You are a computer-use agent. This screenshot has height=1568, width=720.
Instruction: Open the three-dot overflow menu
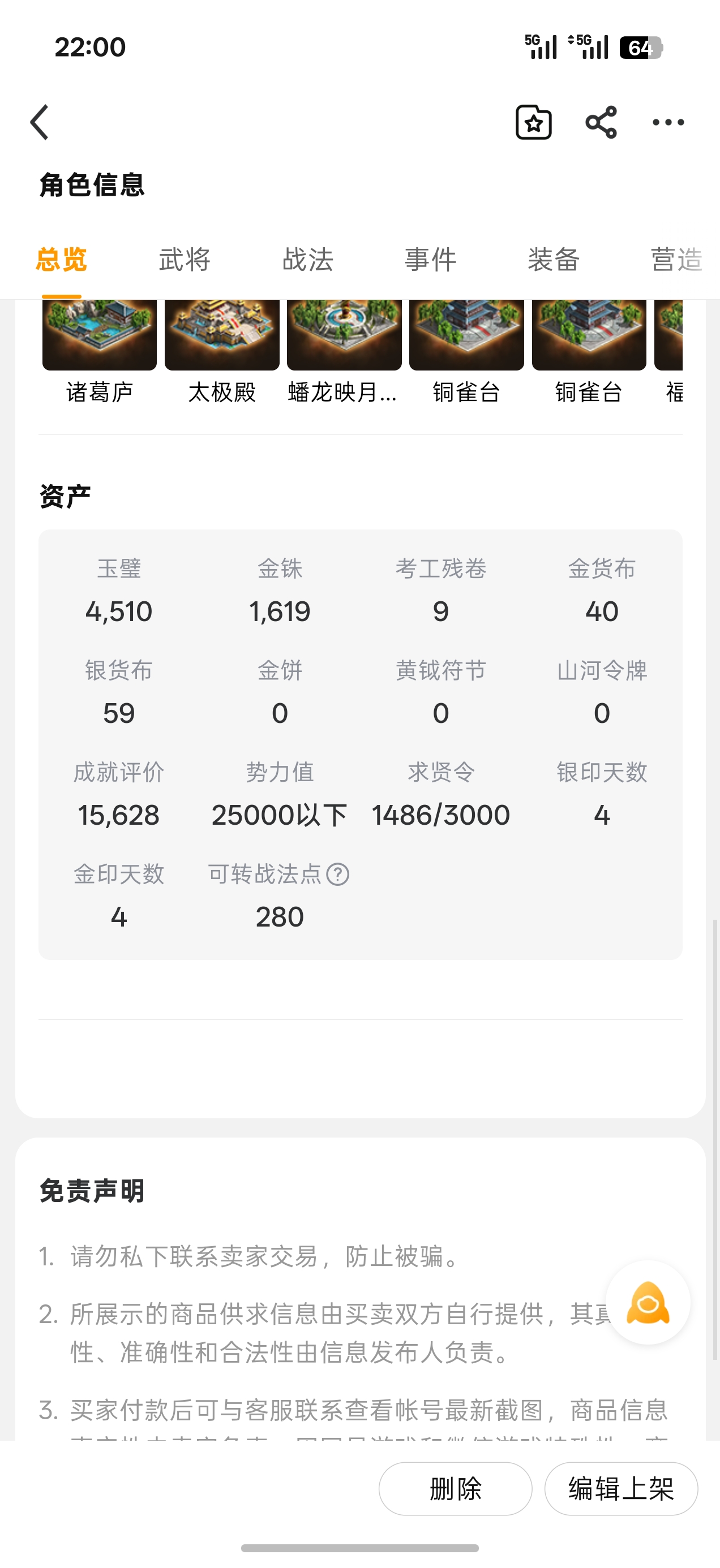(668, 122)
